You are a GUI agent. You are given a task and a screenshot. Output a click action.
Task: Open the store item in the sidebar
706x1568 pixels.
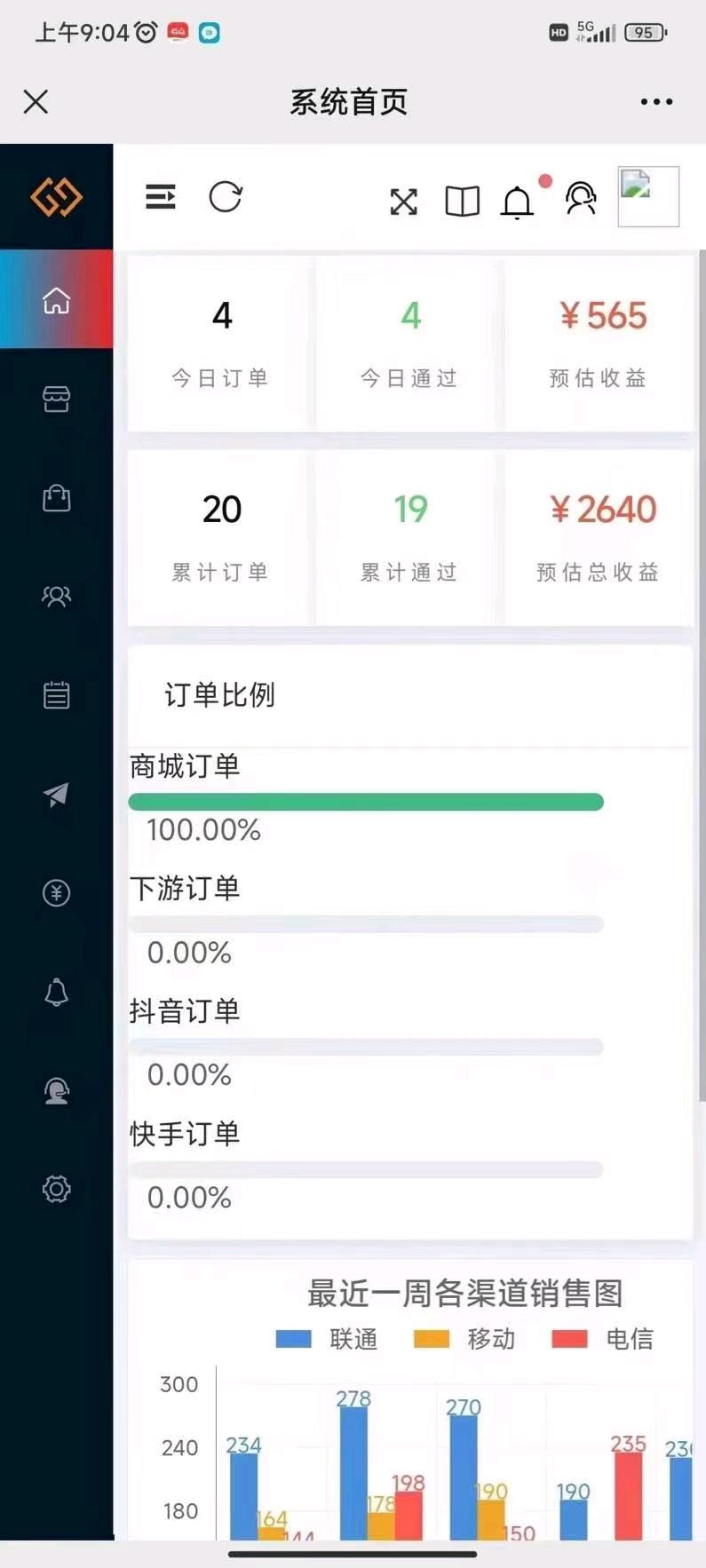(x=56, y=399)
